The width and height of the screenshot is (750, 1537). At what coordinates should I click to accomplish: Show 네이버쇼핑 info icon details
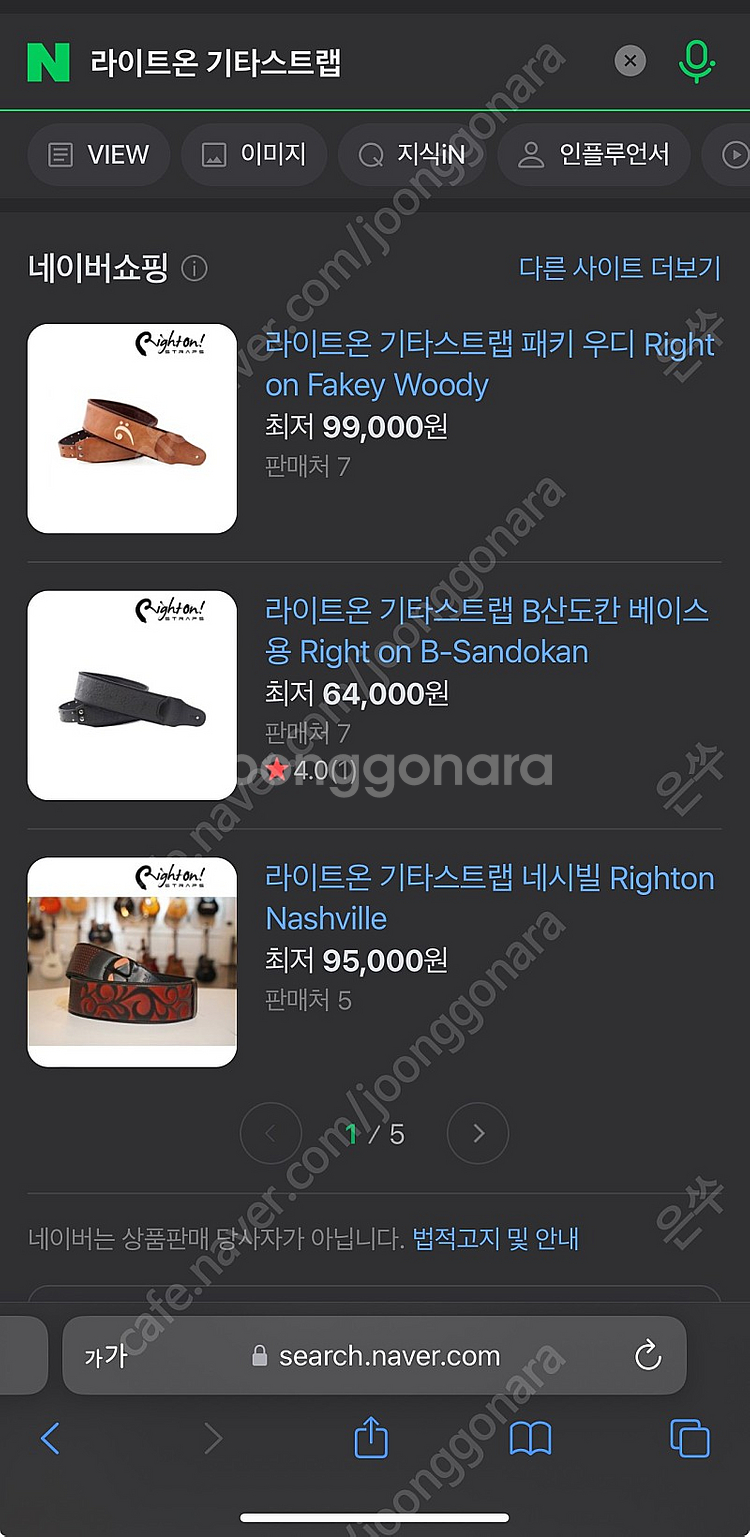click(194, 269)
